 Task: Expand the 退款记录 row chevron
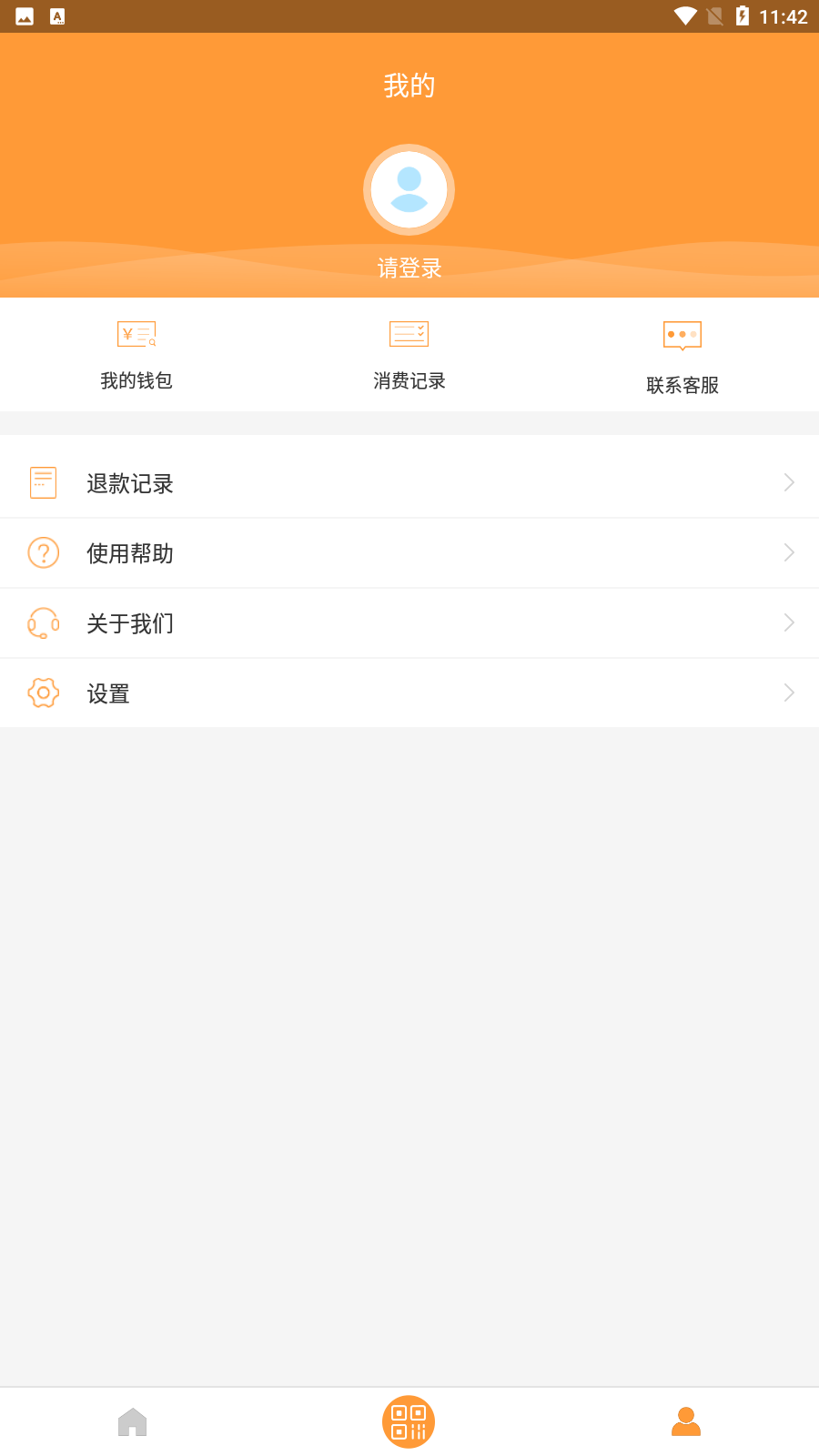788,482
